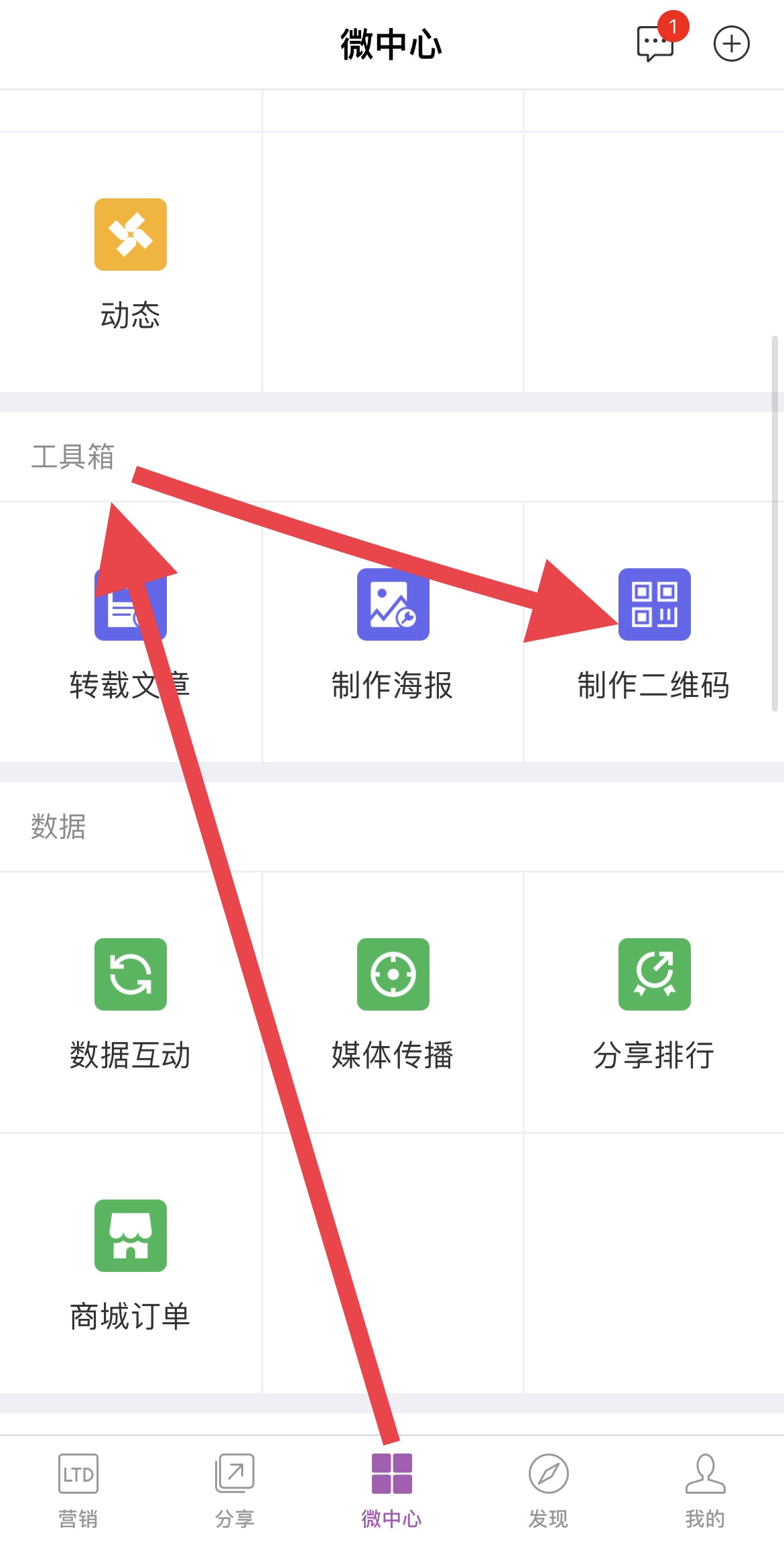Open the messages icon with badge
Viewport: 784px width, 1544px height.
(655, 44)
